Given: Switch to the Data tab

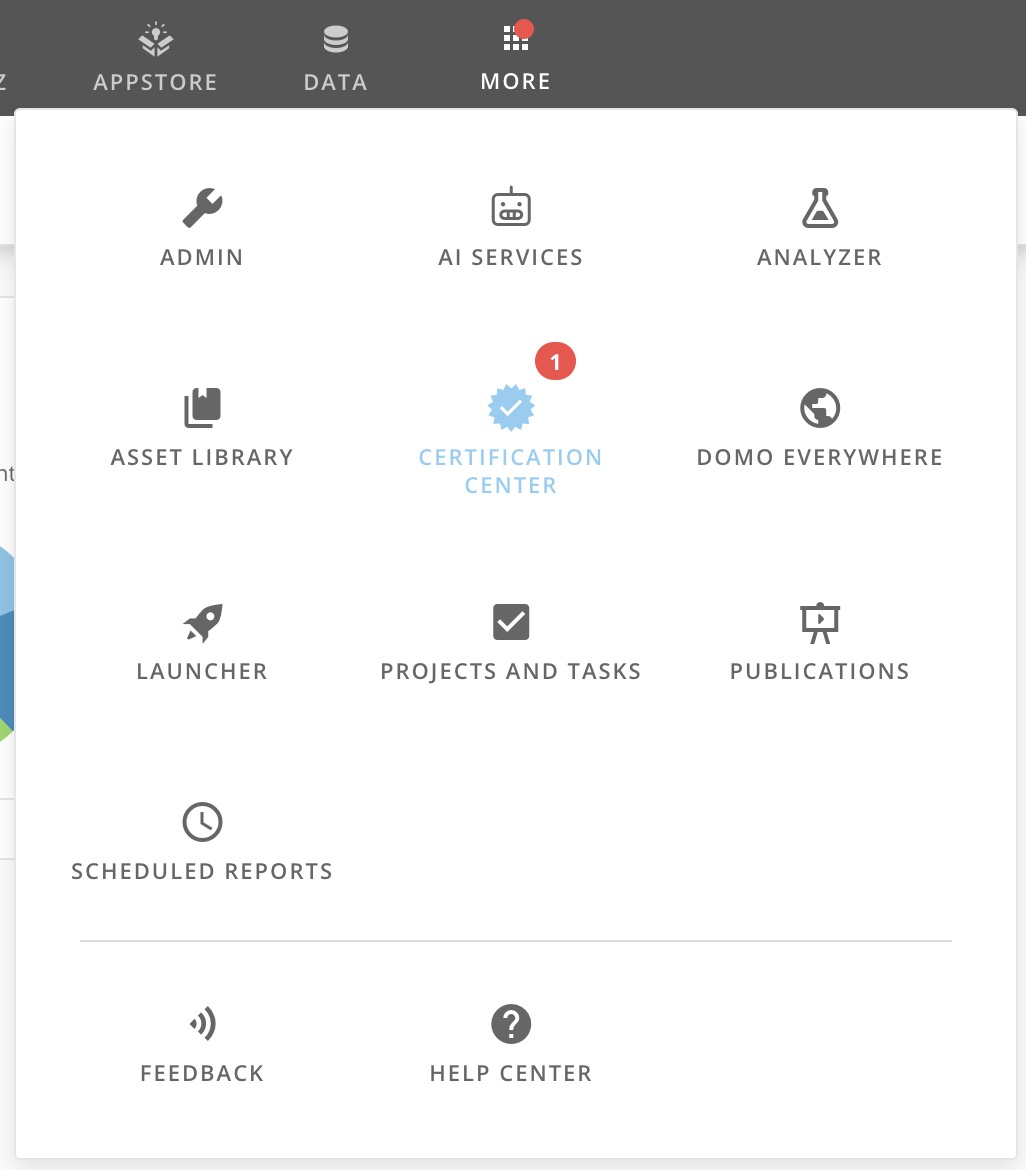Looking at the screenshot, I should [x=335, y=58].
